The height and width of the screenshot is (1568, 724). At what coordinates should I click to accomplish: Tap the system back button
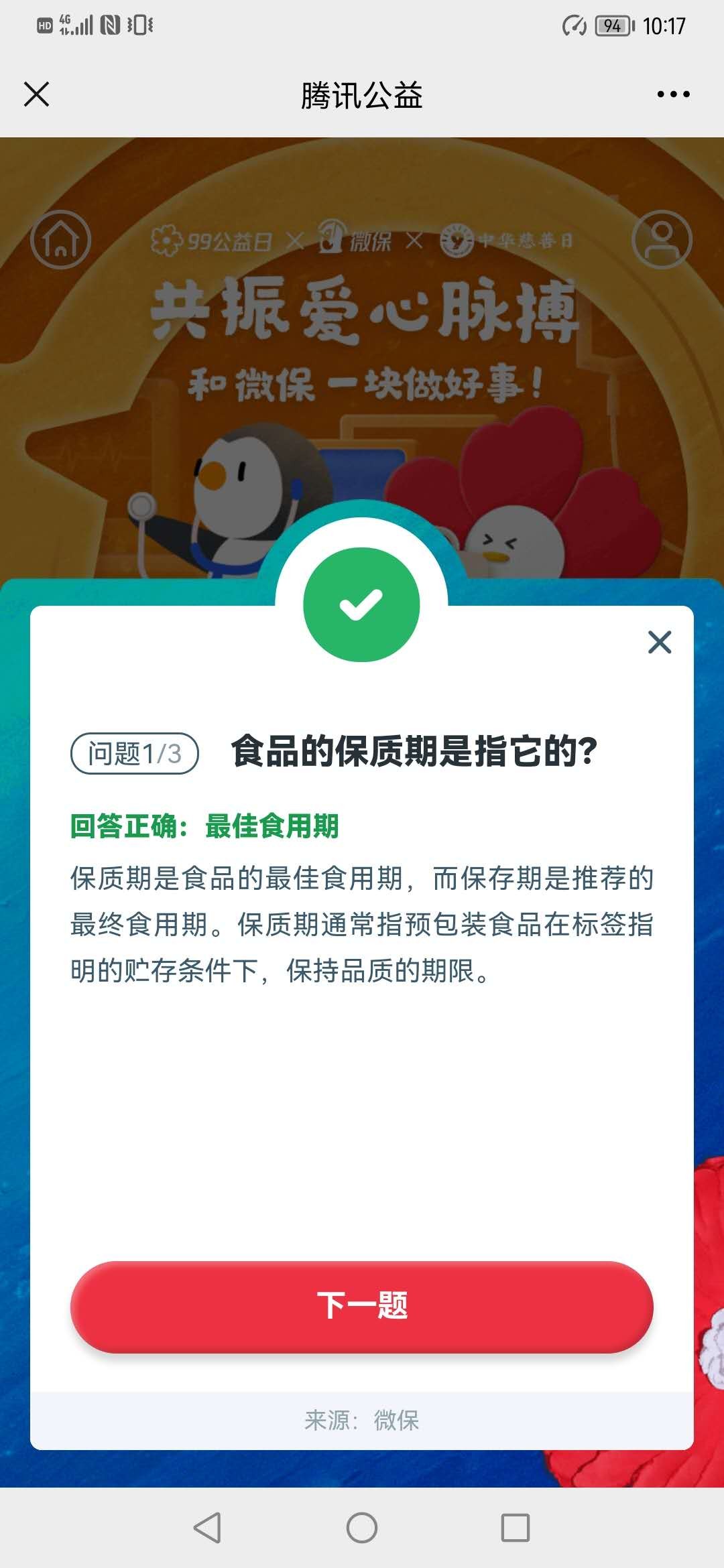207,1528
